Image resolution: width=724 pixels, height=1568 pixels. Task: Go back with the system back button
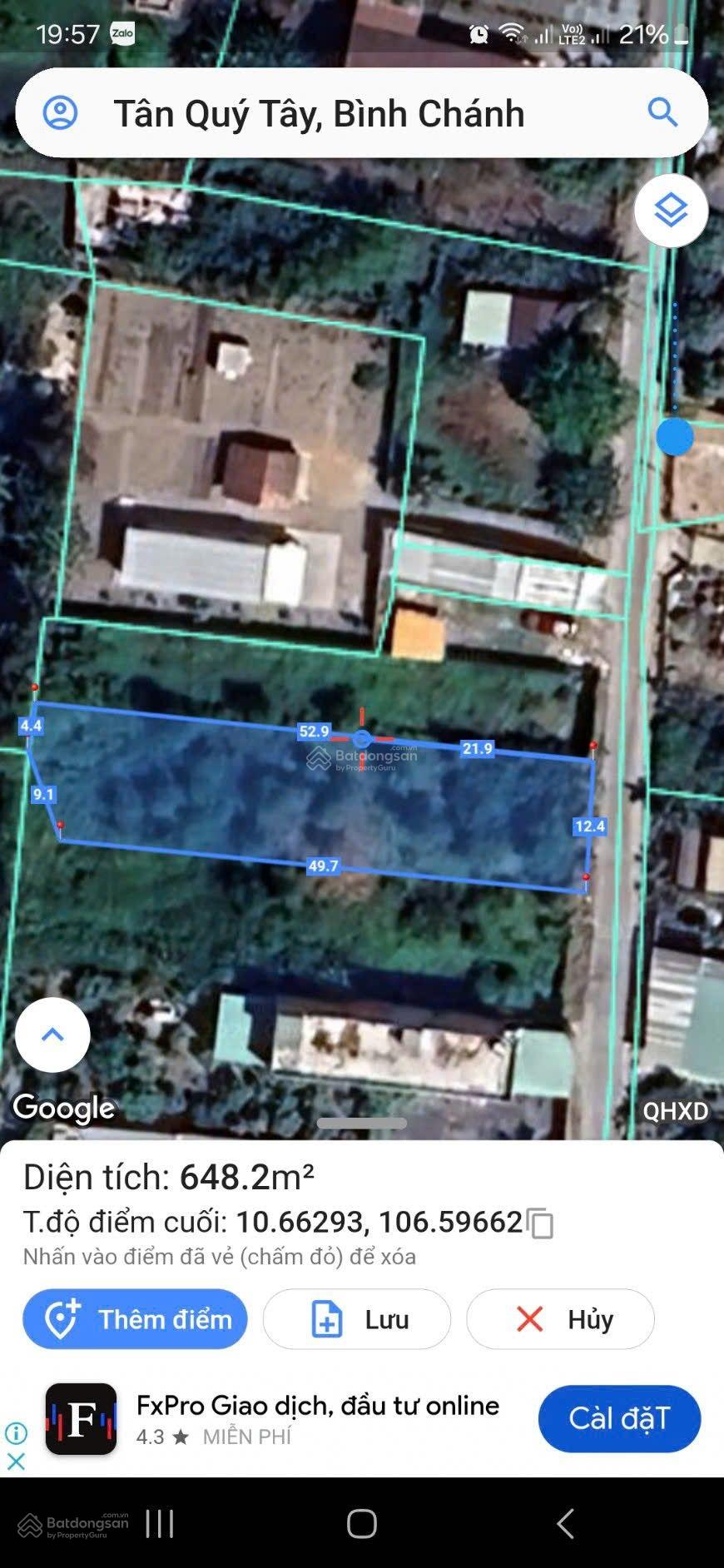565,1524
